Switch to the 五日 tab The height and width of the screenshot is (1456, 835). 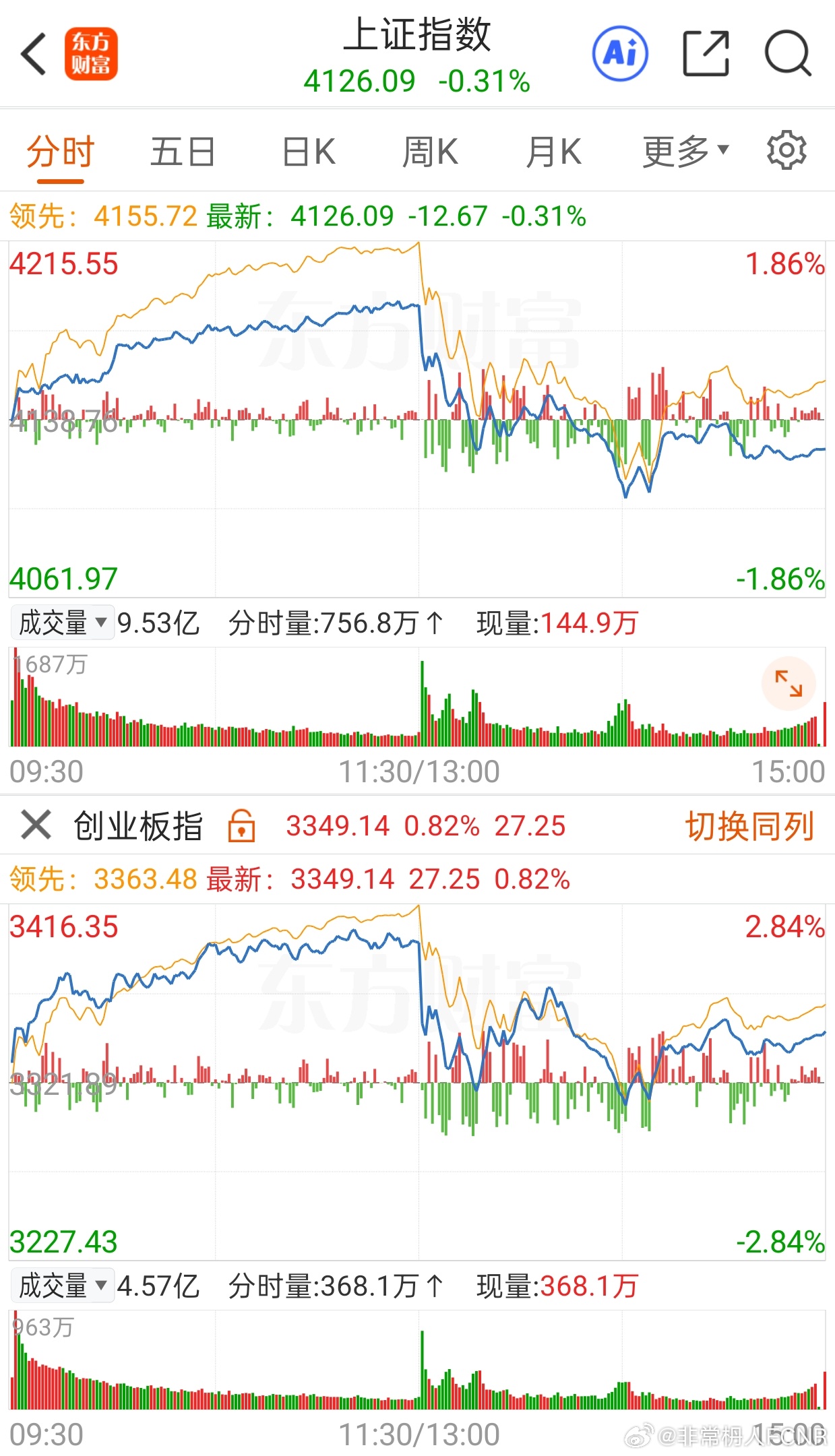182,152
